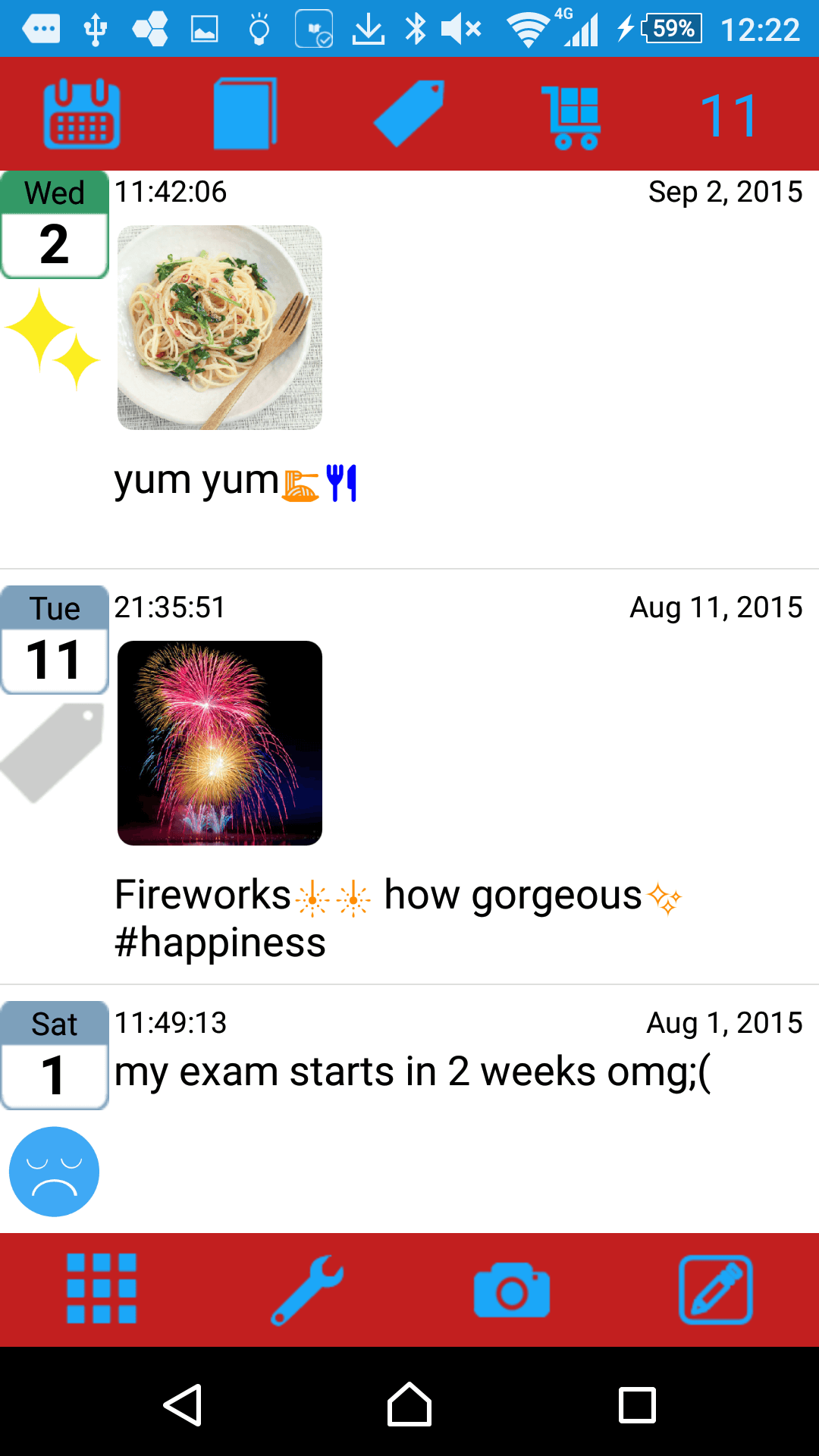Open the fireworks photo in Aug 11 entry
Image resolution: width=819 pixels, height=1456 pixels.
click(220, 743)
